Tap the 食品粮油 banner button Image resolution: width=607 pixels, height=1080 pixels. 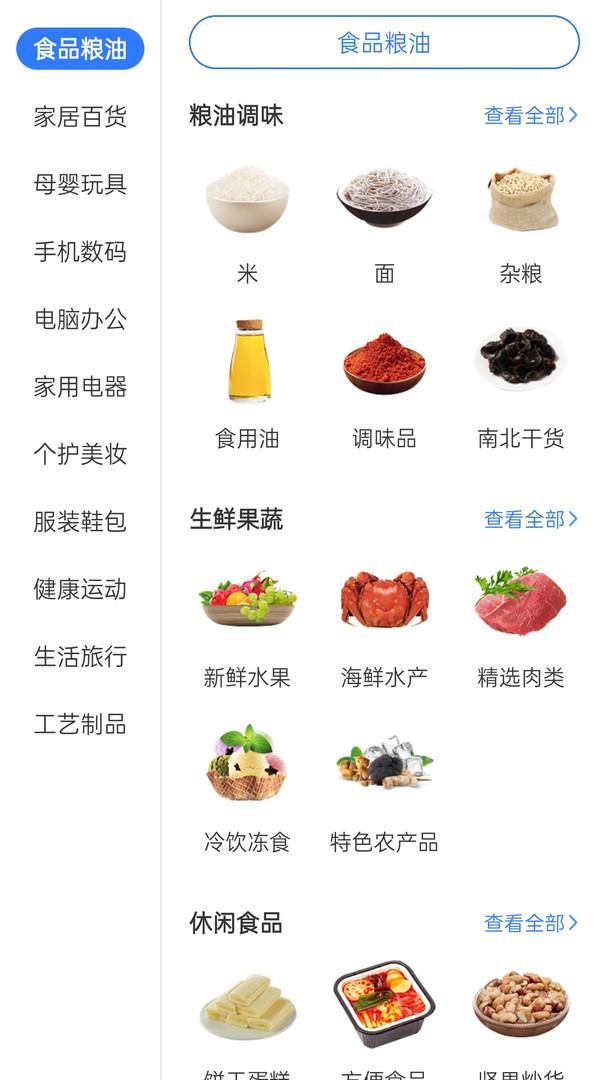(x=384, y=43)
